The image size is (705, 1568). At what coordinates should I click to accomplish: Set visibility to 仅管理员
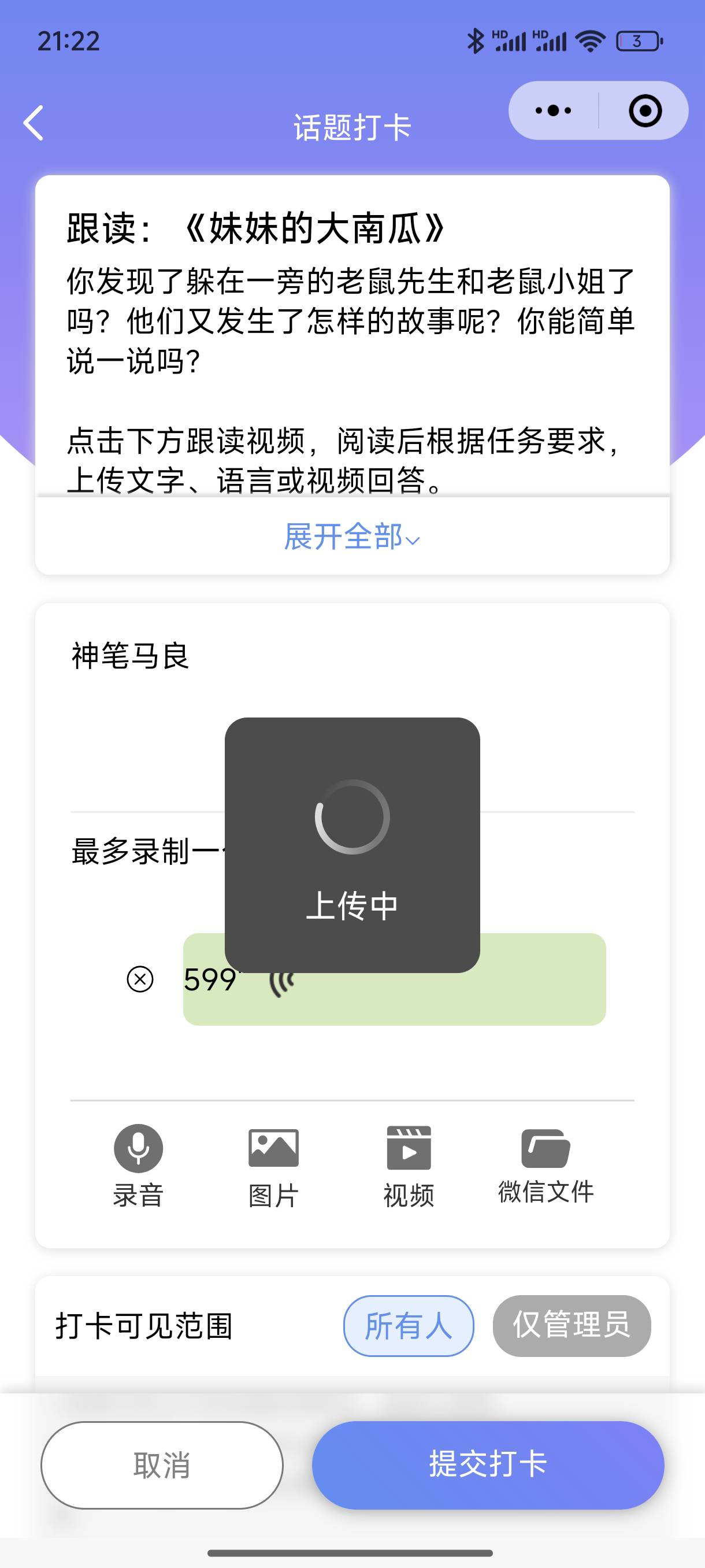(572, 1325)
